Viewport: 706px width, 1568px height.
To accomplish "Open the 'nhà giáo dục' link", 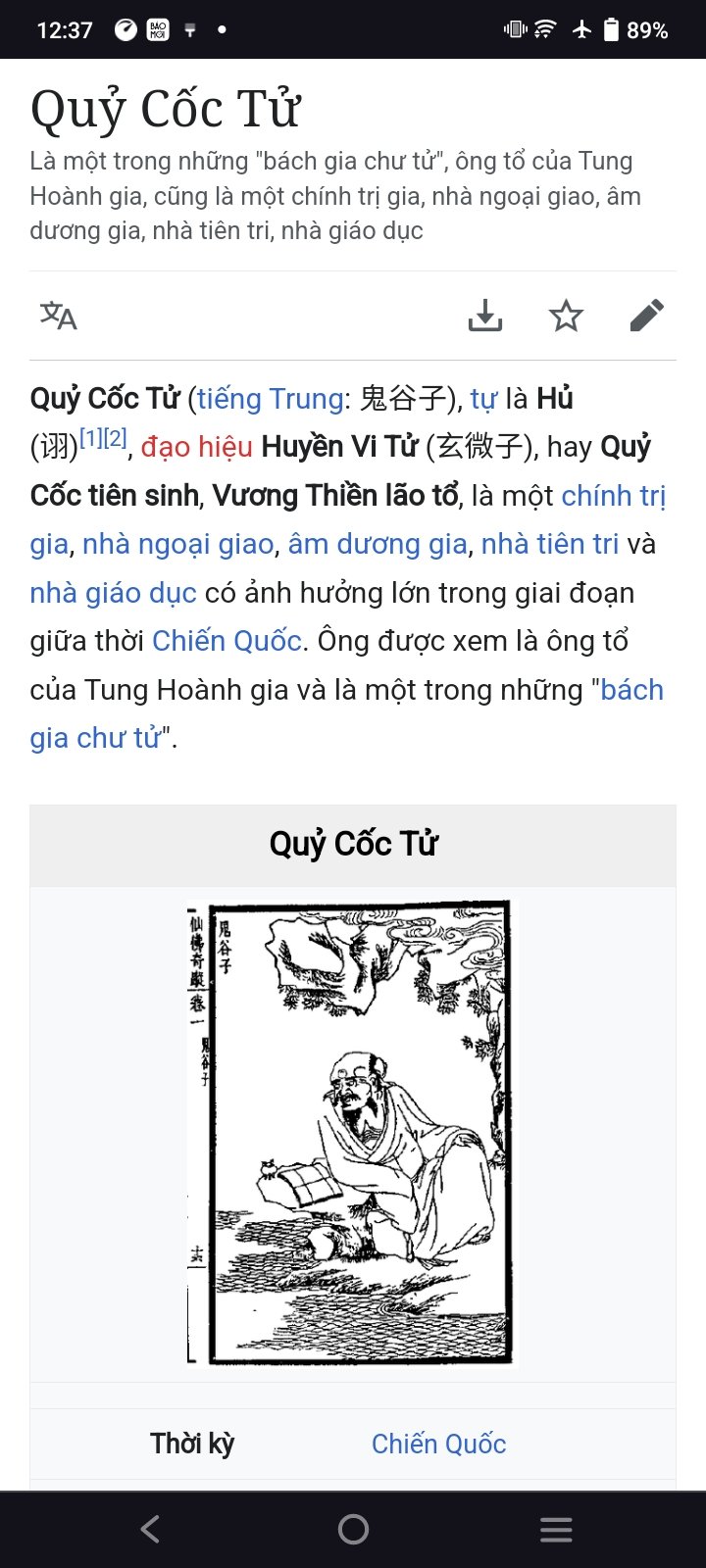I will (113, 593).
